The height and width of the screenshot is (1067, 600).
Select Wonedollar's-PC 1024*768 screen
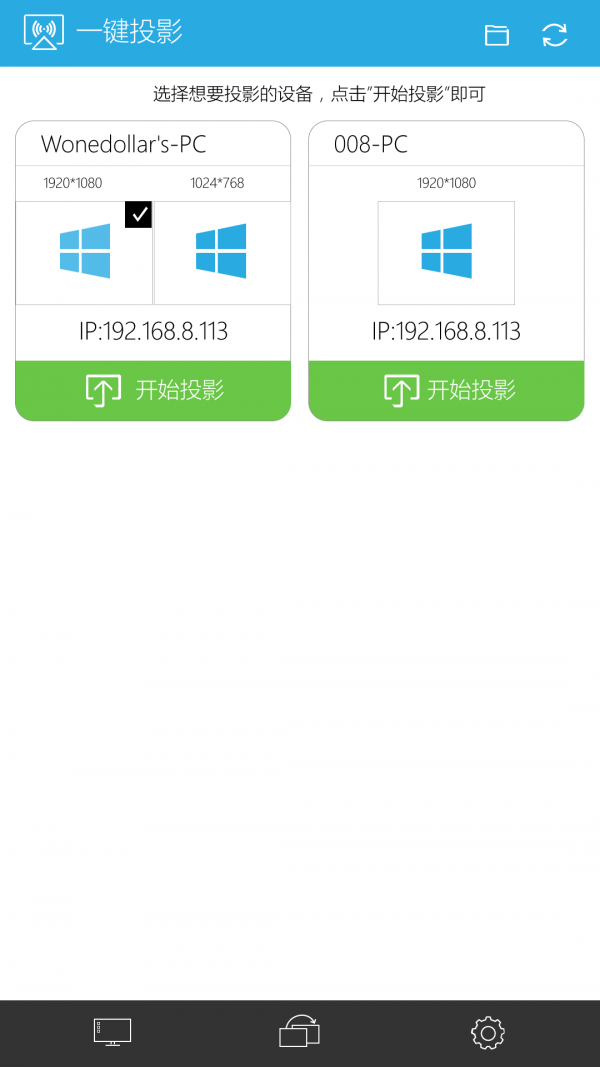click(x=222, y=252)
